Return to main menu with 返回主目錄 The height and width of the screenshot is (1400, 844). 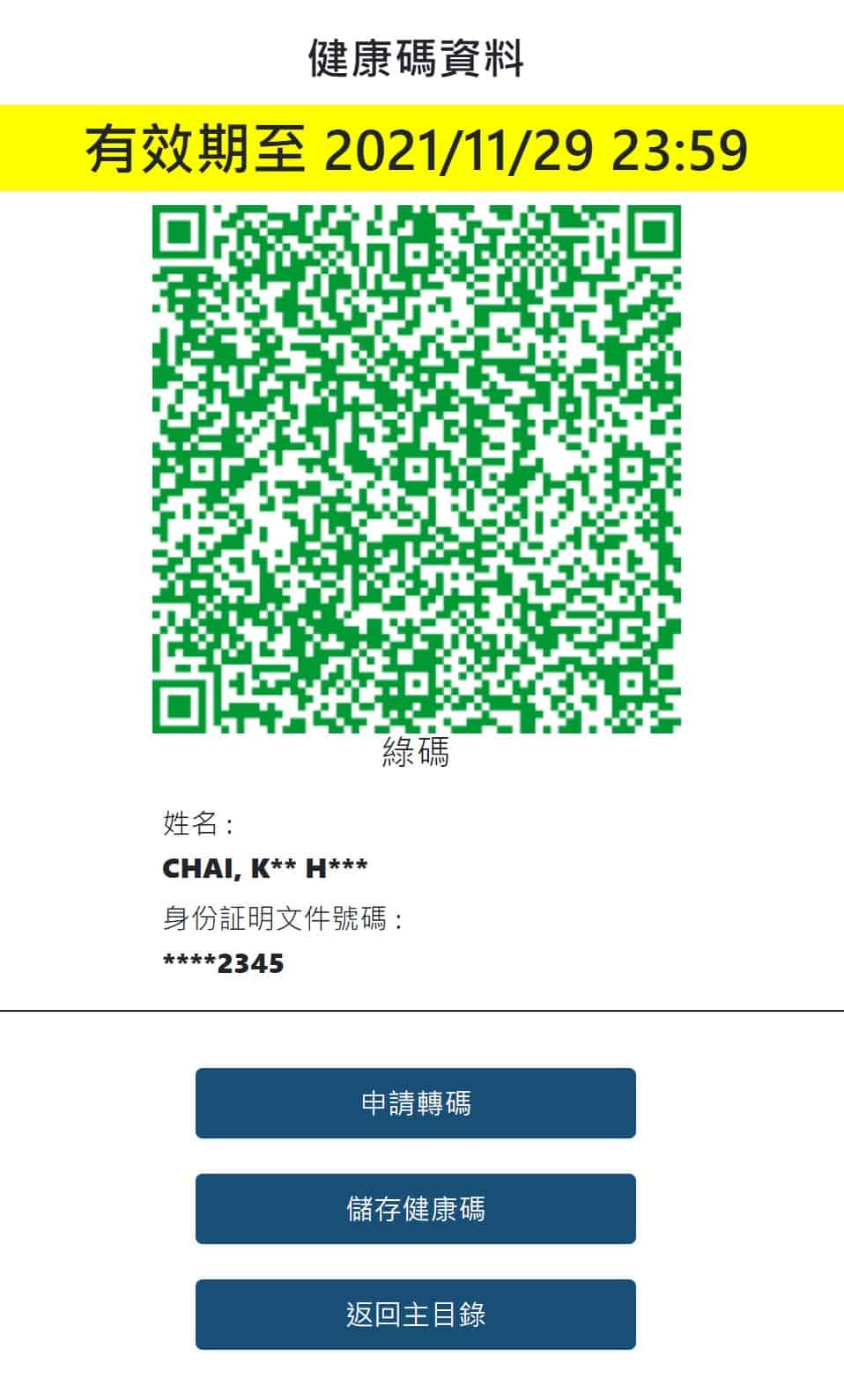pos(415,1314)
